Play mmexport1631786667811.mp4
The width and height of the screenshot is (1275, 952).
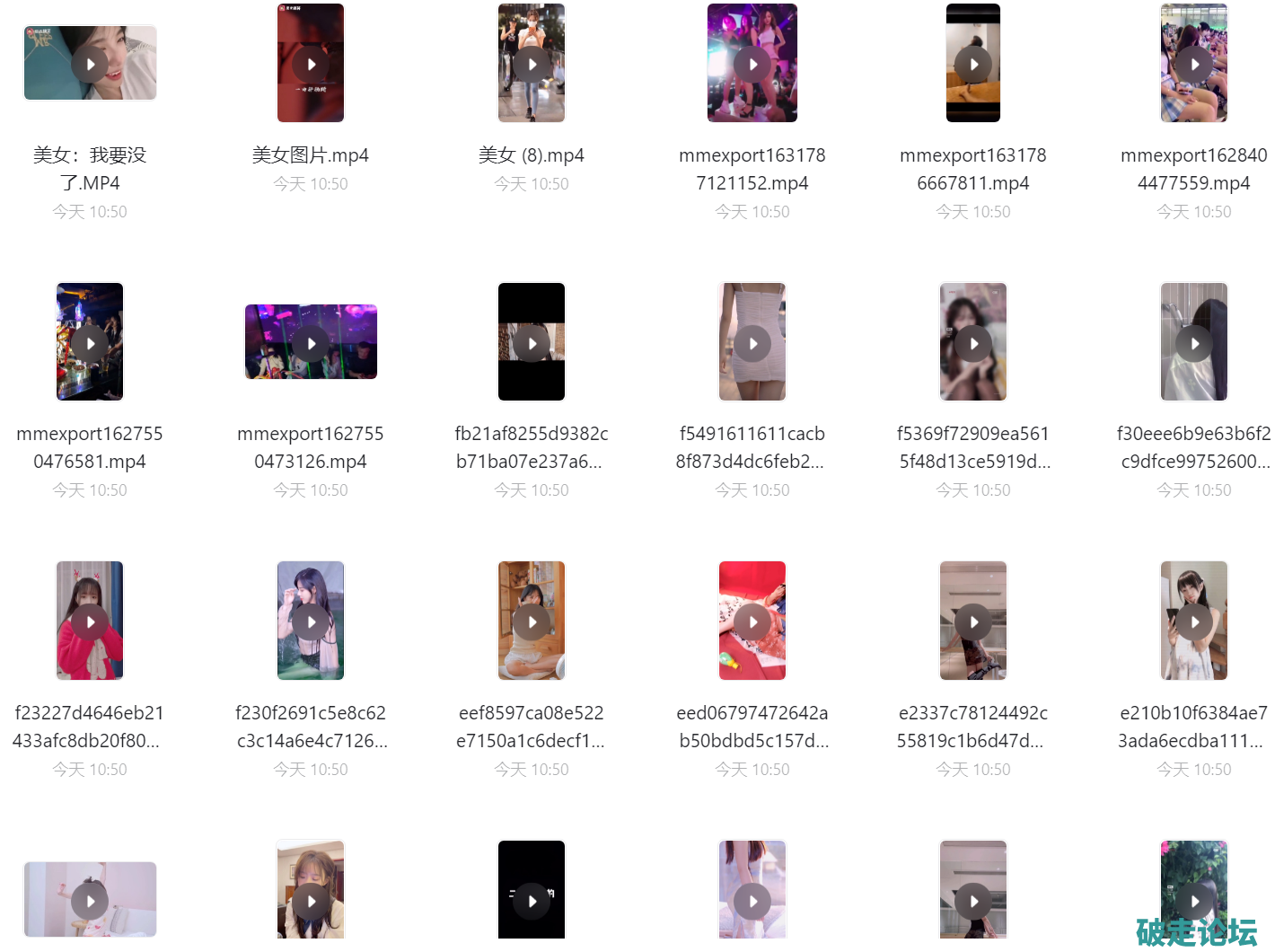(x=973, y=64)
